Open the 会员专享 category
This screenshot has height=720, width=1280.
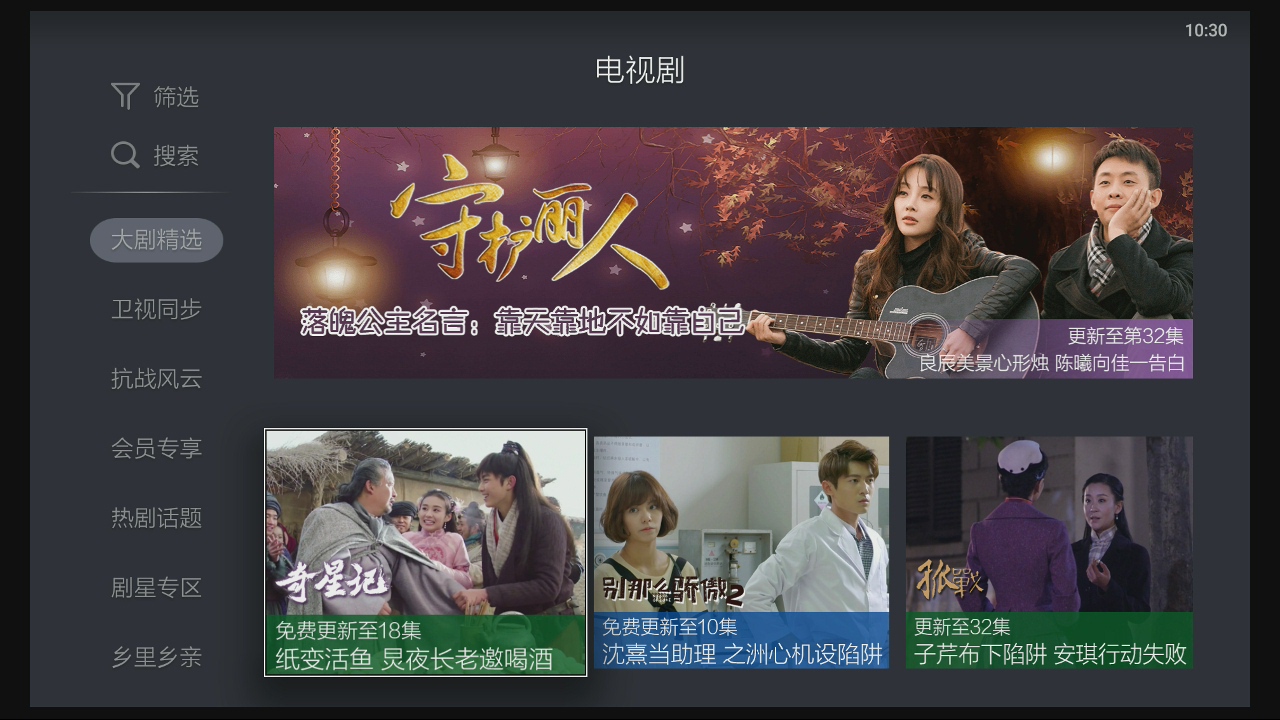[x=156, y=449]
